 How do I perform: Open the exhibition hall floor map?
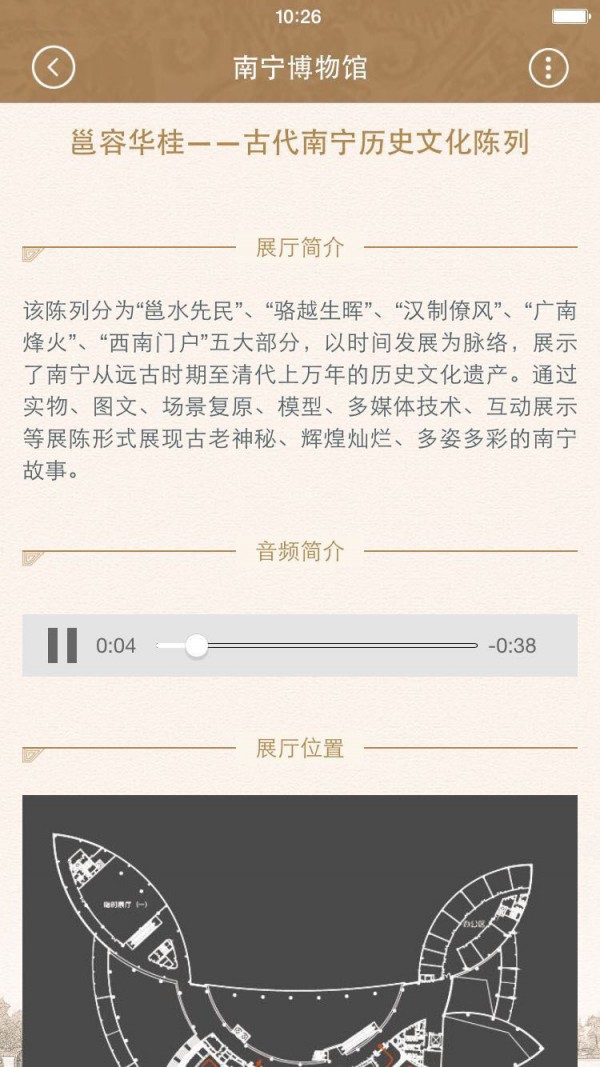tap(300, 930)
